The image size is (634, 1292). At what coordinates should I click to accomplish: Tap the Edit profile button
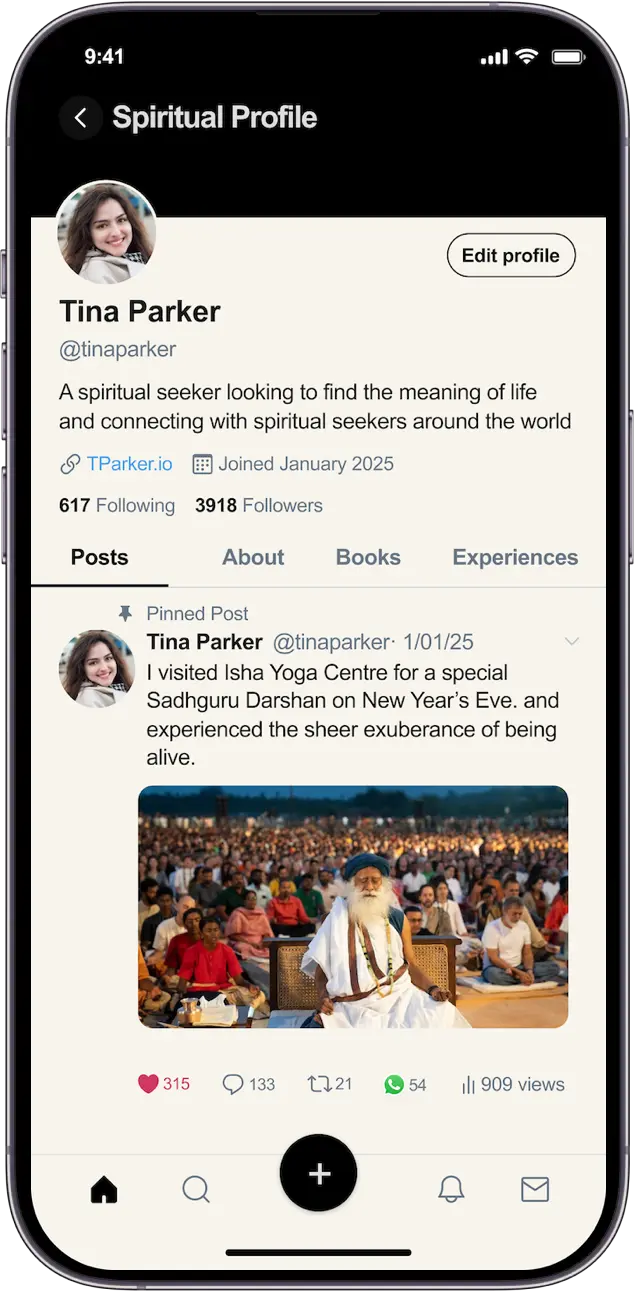coord(510,256)
